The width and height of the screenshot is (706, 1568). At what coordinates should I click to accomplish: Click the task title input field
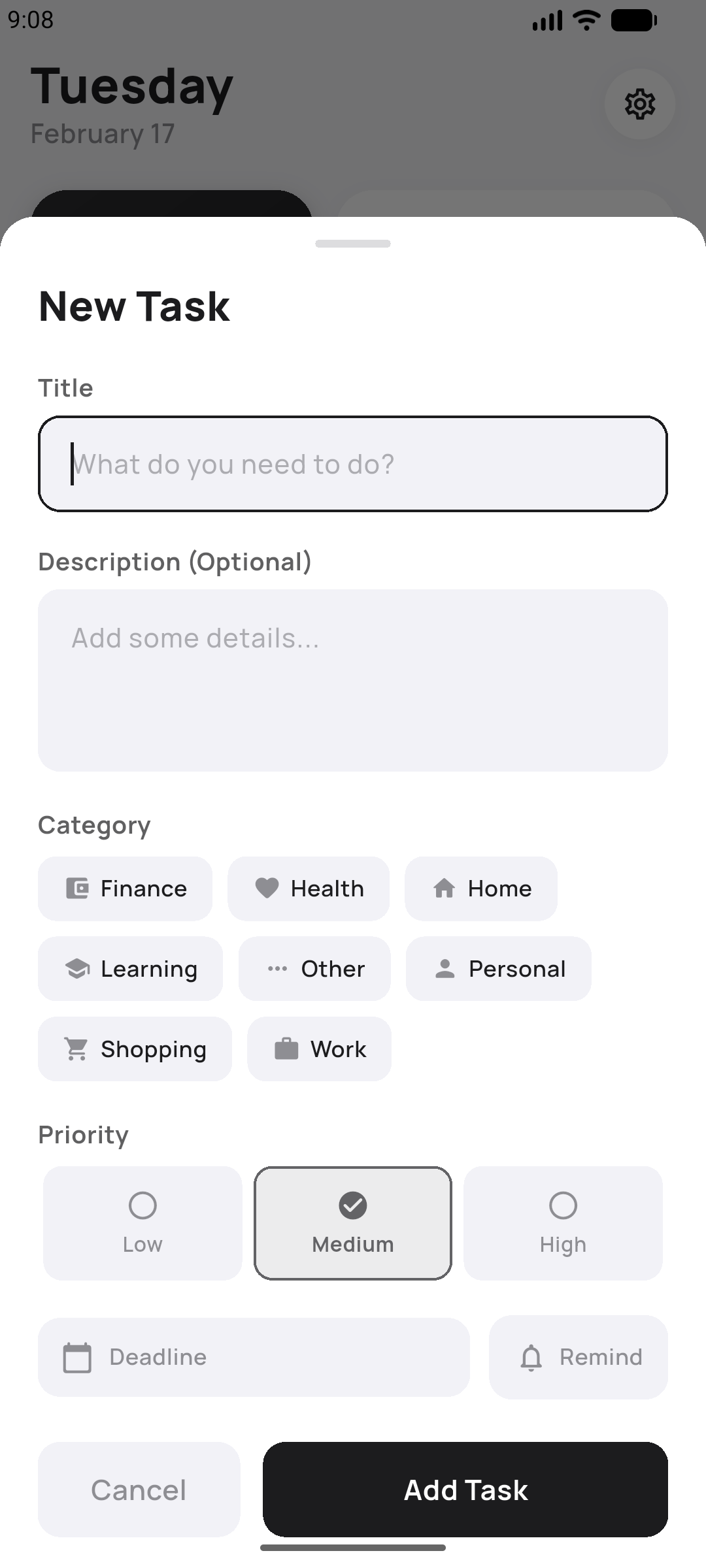click(353, 464)
